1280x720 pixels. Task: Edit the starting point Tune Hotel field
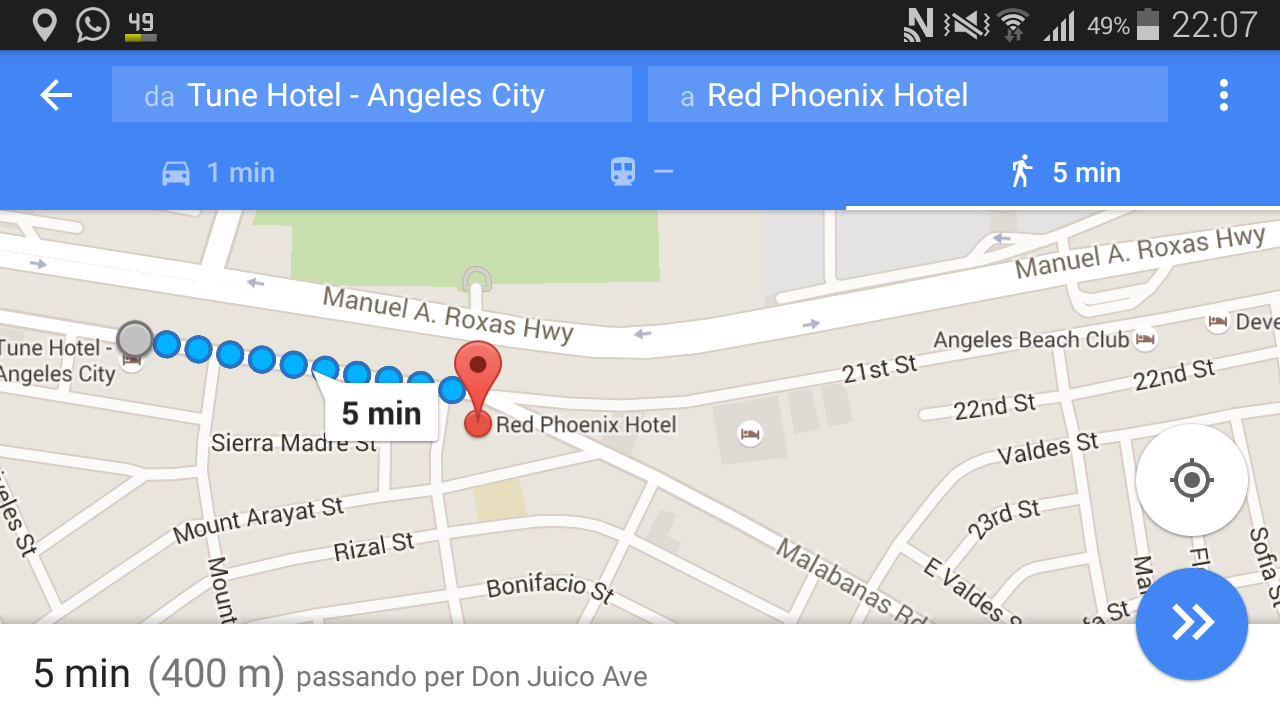tap(371, 95)
